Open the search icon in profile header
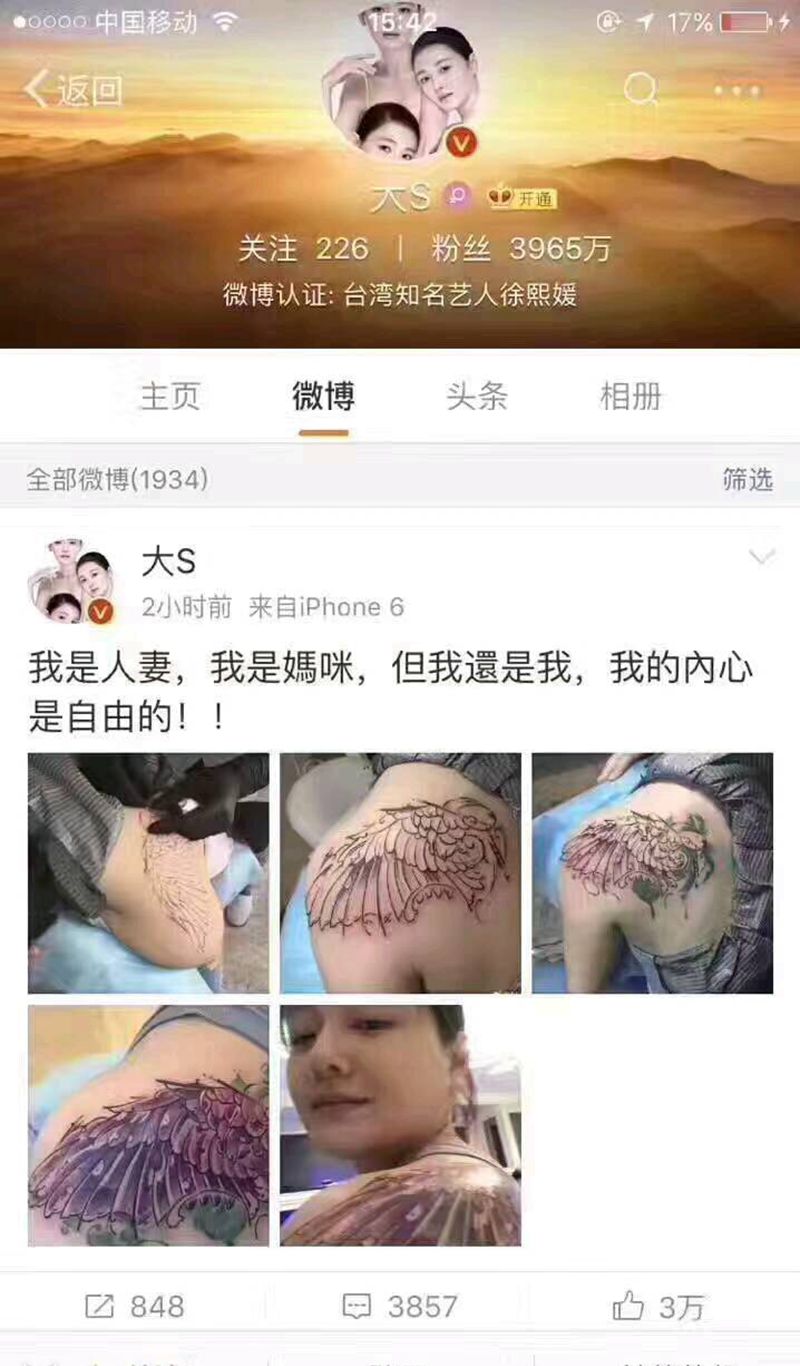 (641, 90)
